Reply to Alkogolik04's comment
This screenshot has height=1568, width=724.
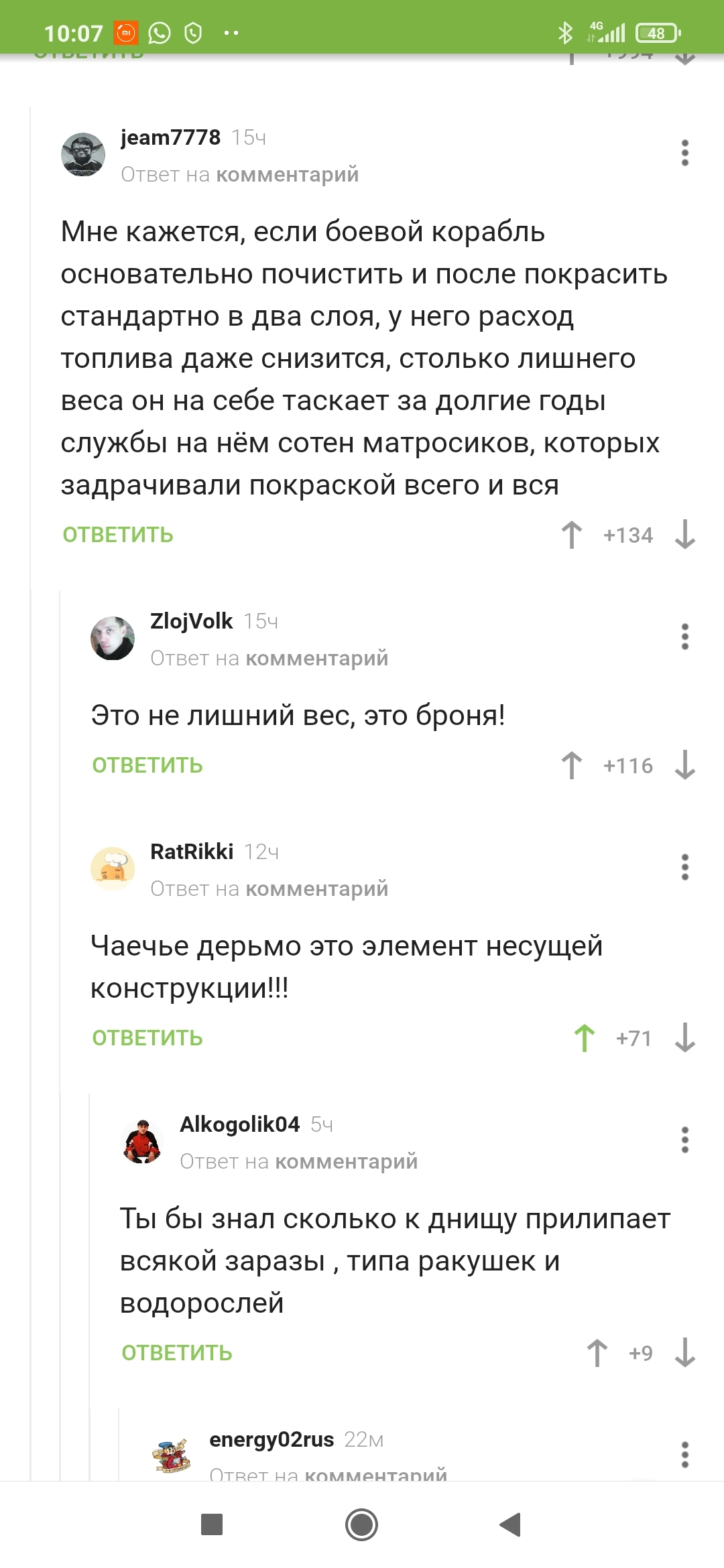(177, 1353)
